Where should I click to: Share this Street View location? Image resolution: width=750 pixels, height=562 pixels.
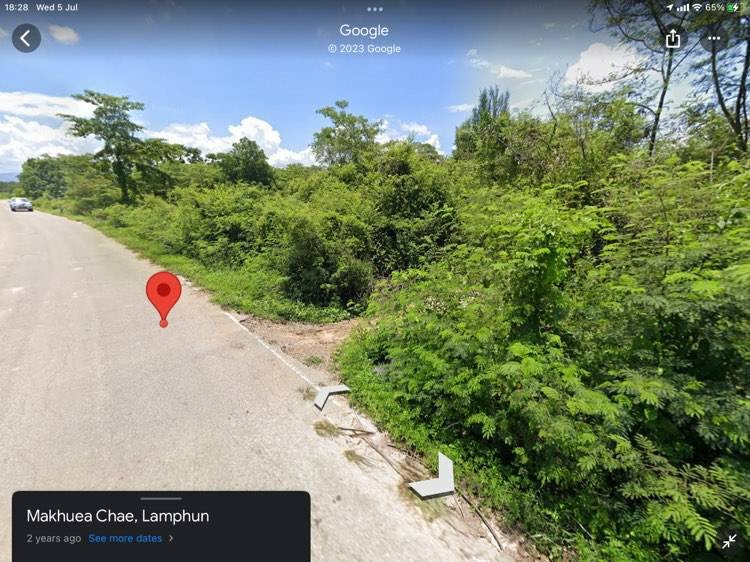pyautogui.click(x=673, y=38)
